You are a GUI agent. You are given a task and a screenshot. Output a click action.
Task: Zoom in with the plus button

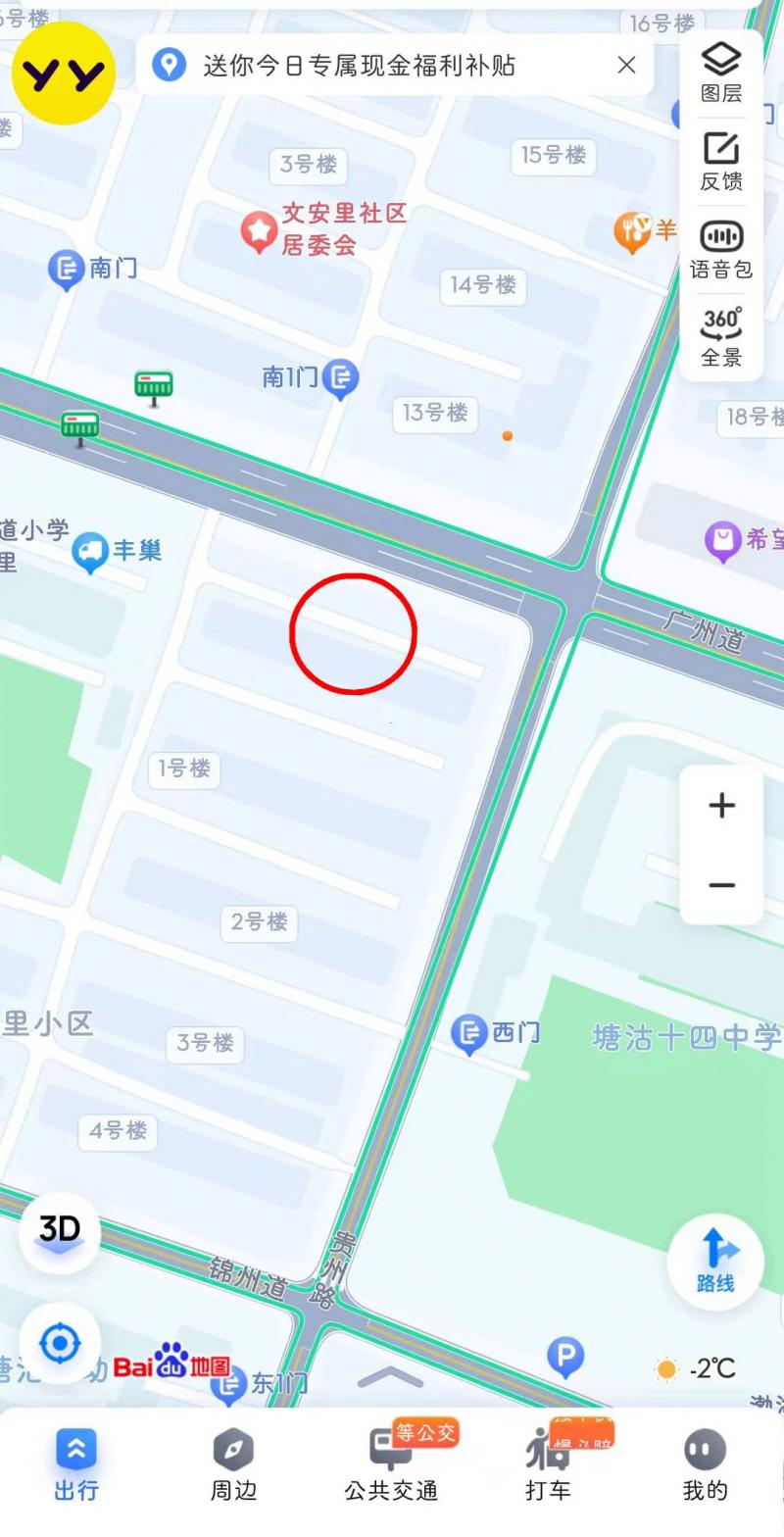point(721,806)
